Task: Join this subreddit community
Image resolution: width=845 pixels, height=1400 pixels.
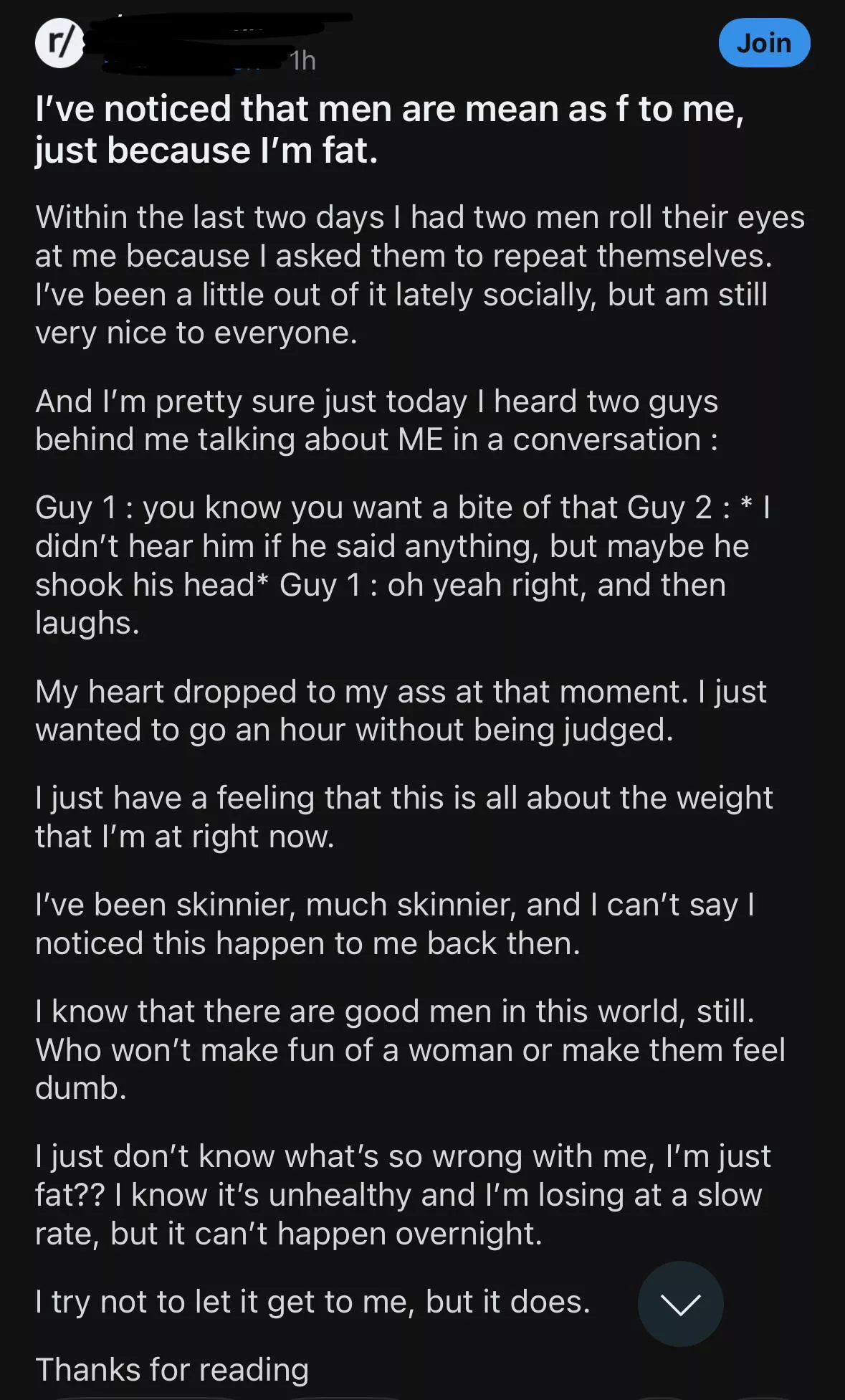Action: pos(764,43)
